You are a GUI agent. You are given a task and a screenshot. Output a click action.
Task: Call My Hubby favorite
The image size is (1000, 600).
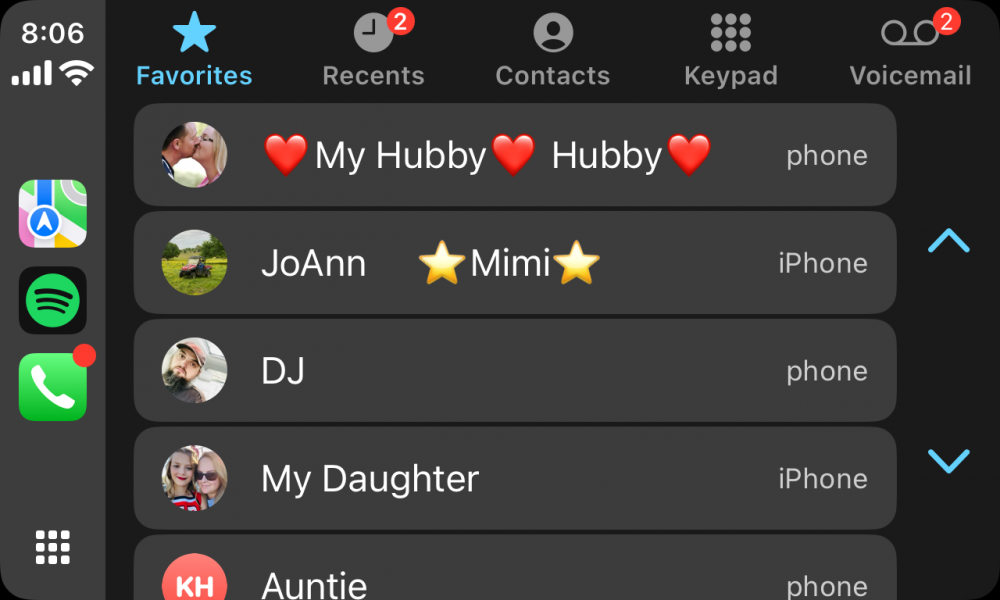pos(515,156)
